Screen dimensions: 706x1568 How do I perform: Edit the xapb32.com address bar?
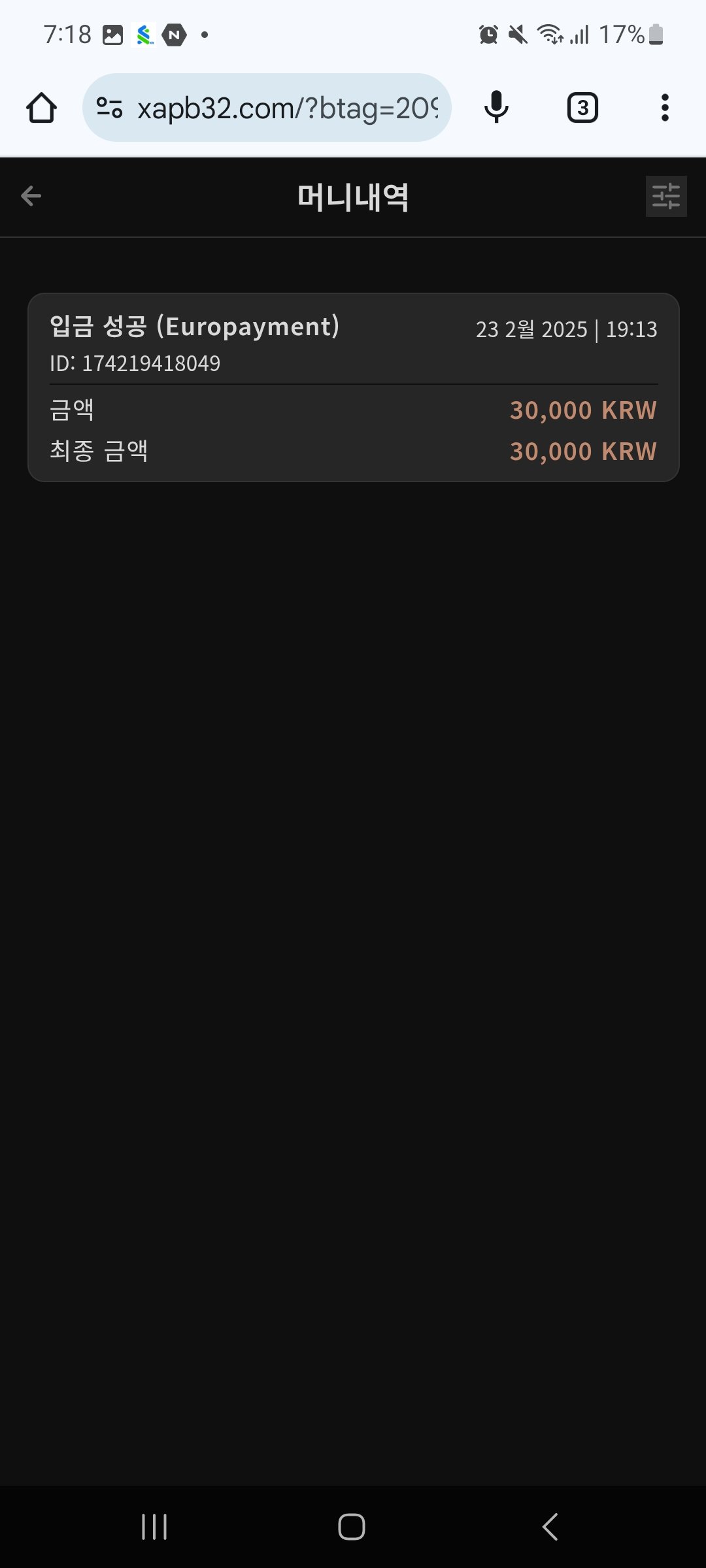tap(288, 108)
